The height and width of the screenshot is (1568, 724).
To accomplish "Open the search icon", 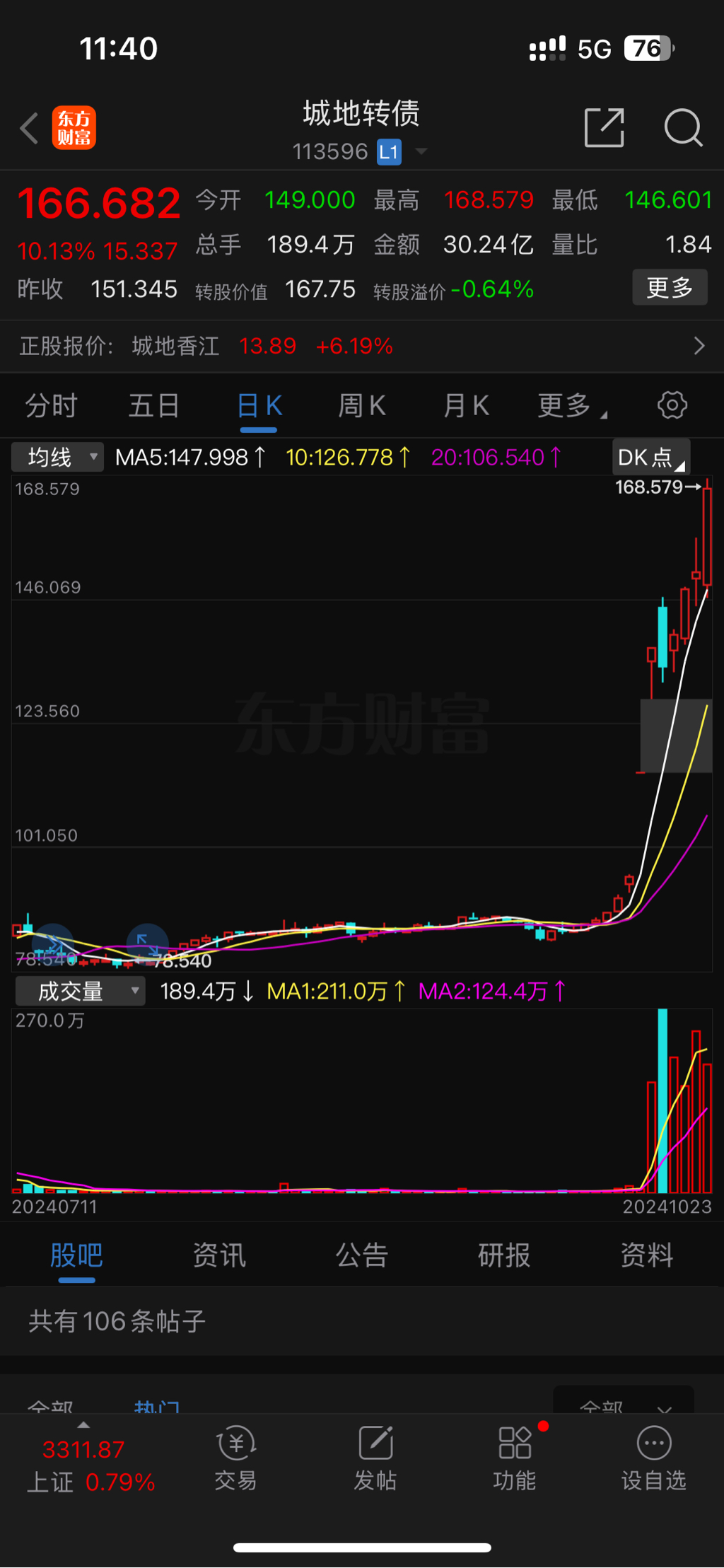I will pos(683,128).
